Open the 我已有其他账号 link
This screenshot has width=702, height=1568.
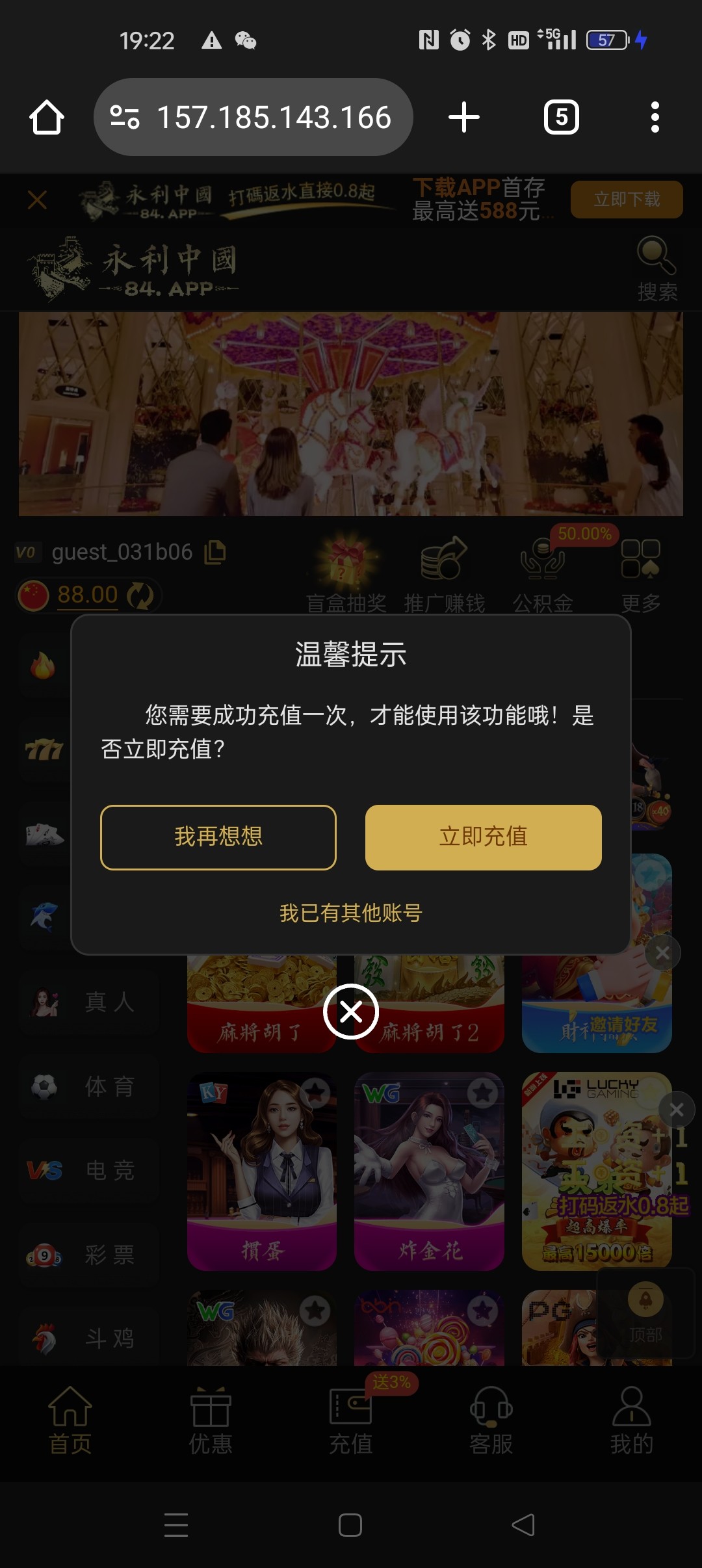coord(351,913)
